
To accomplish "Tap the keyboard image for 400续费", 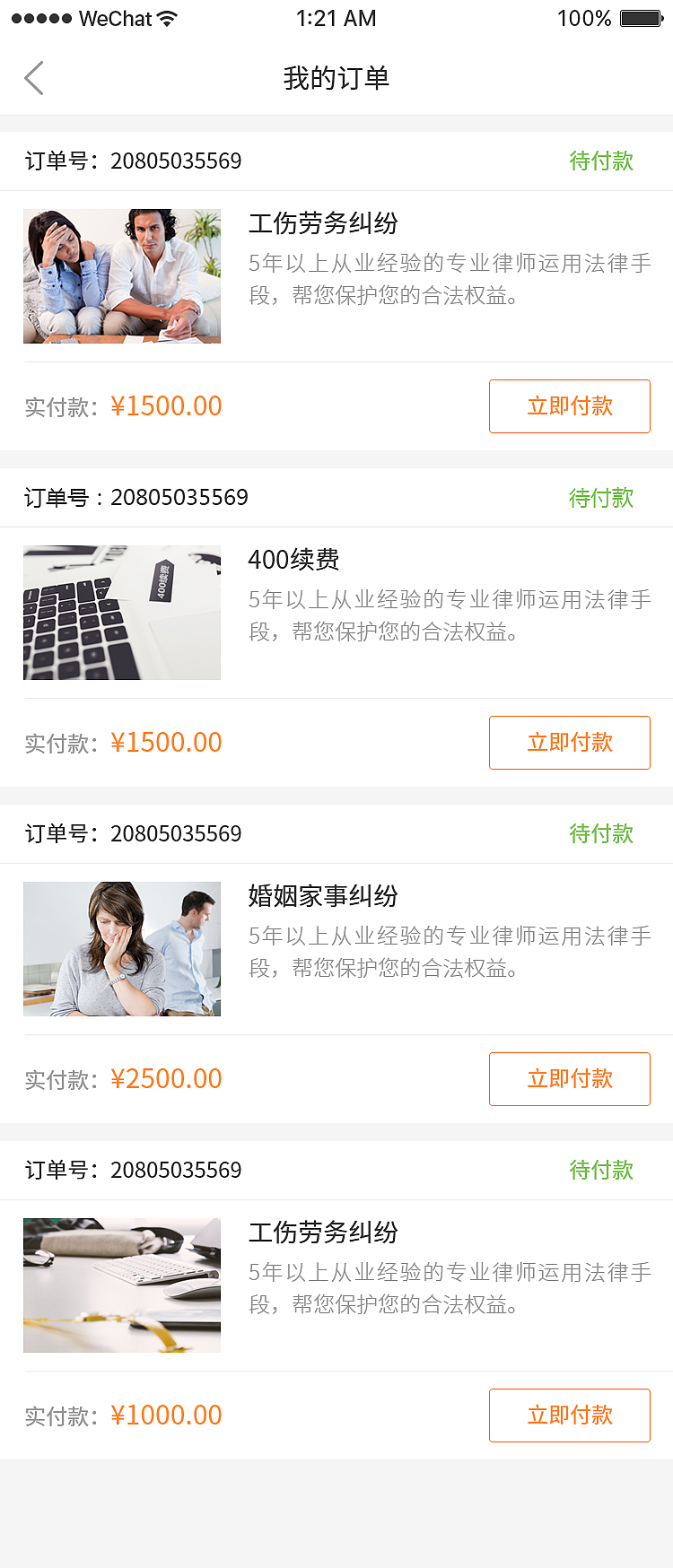I will pos(121,613).
